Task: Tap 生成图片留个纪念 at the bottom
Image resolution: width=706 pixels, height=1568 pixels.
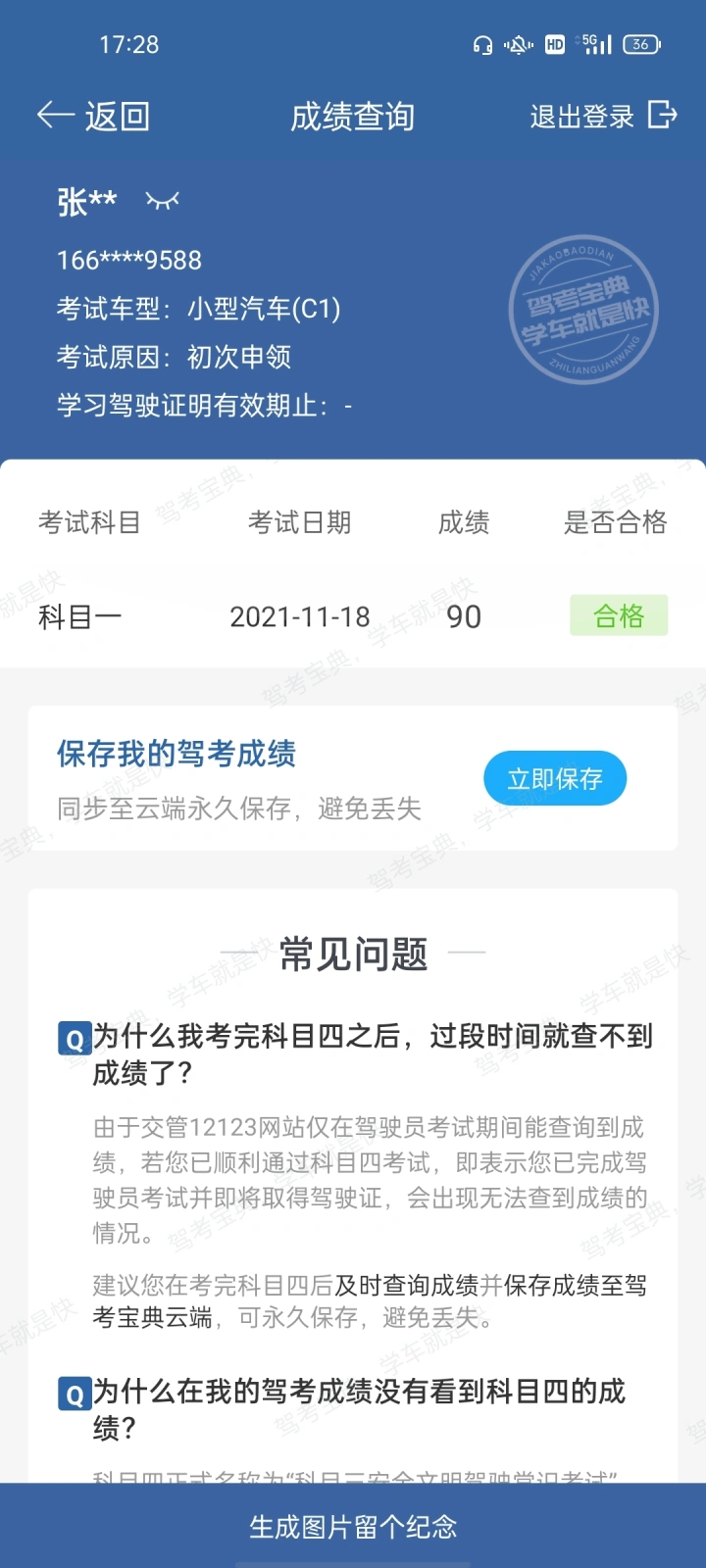Action: (x=353, y=1526)
